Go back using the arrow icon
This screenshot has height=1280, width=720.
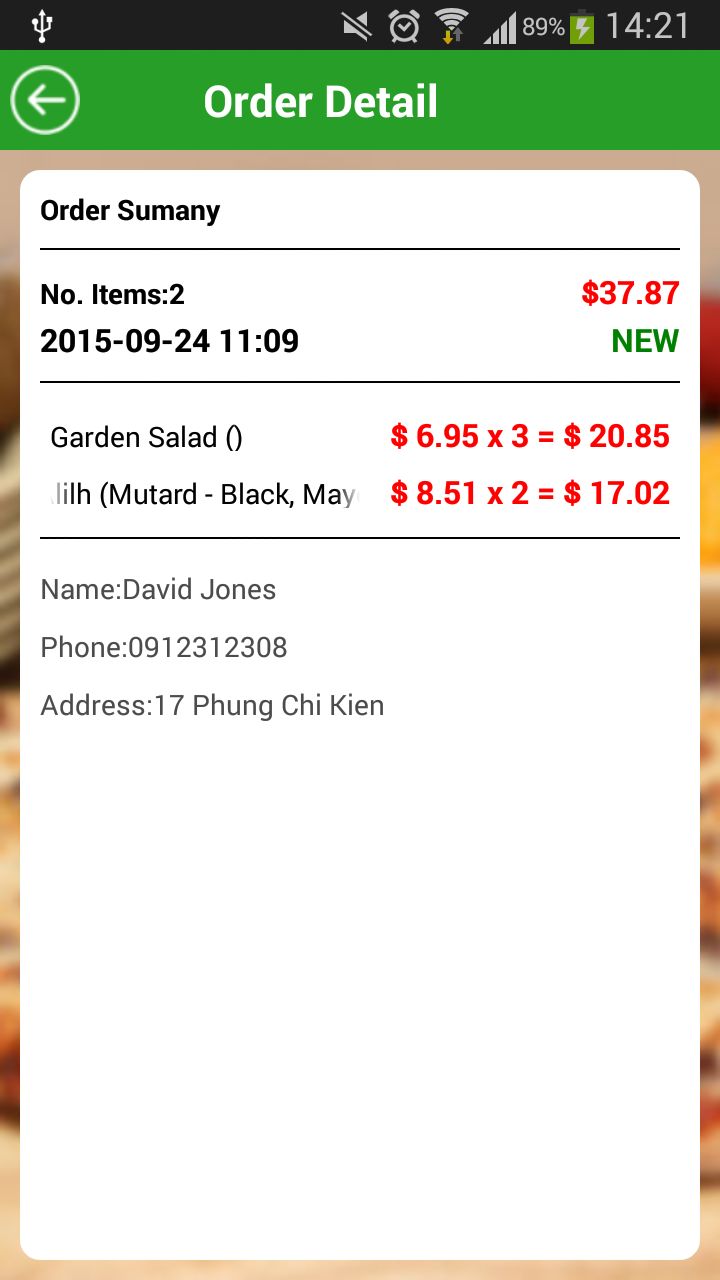(45, 100)
